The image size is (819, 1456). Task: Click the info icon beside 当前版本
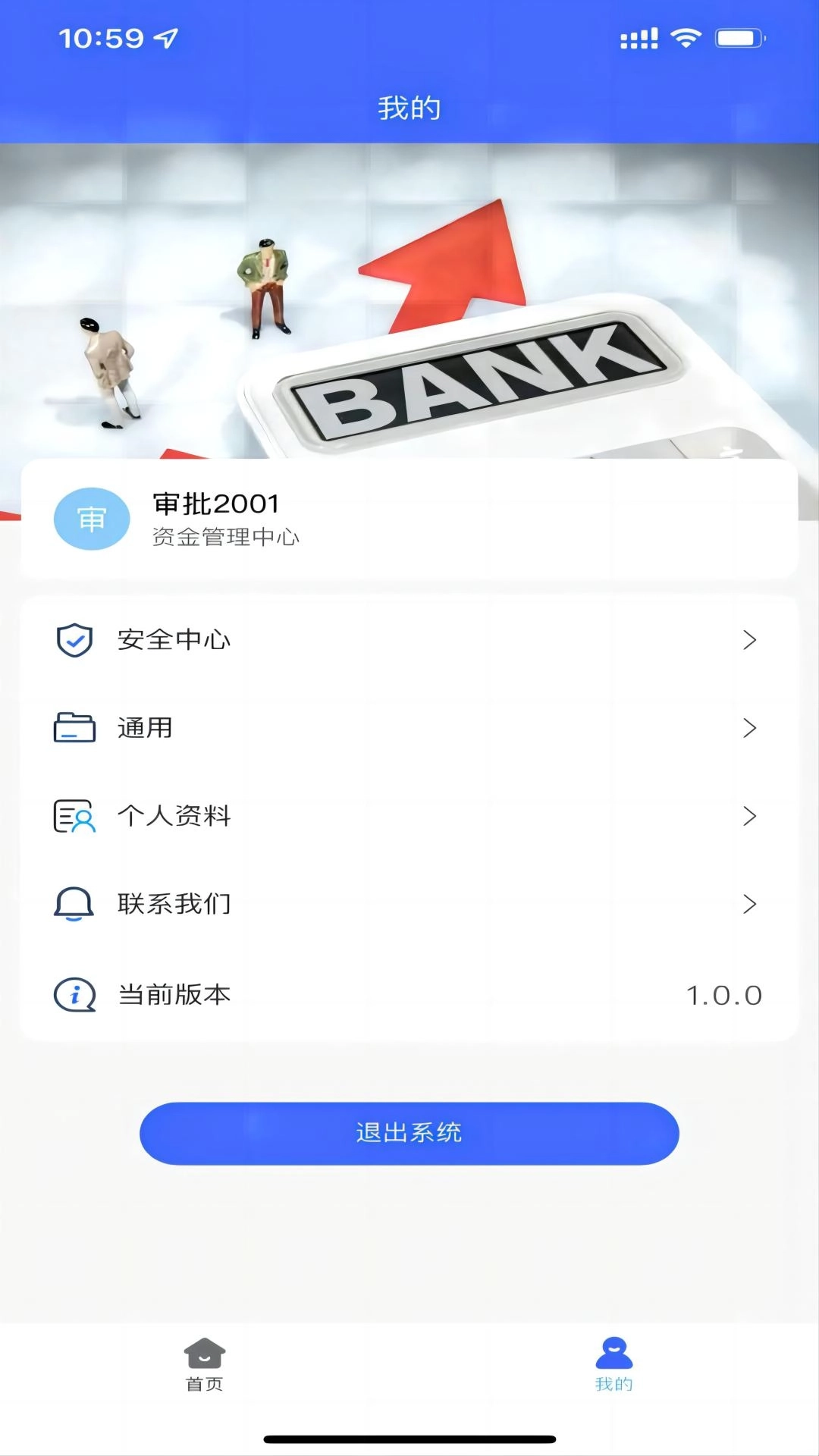tap(74, 994)
